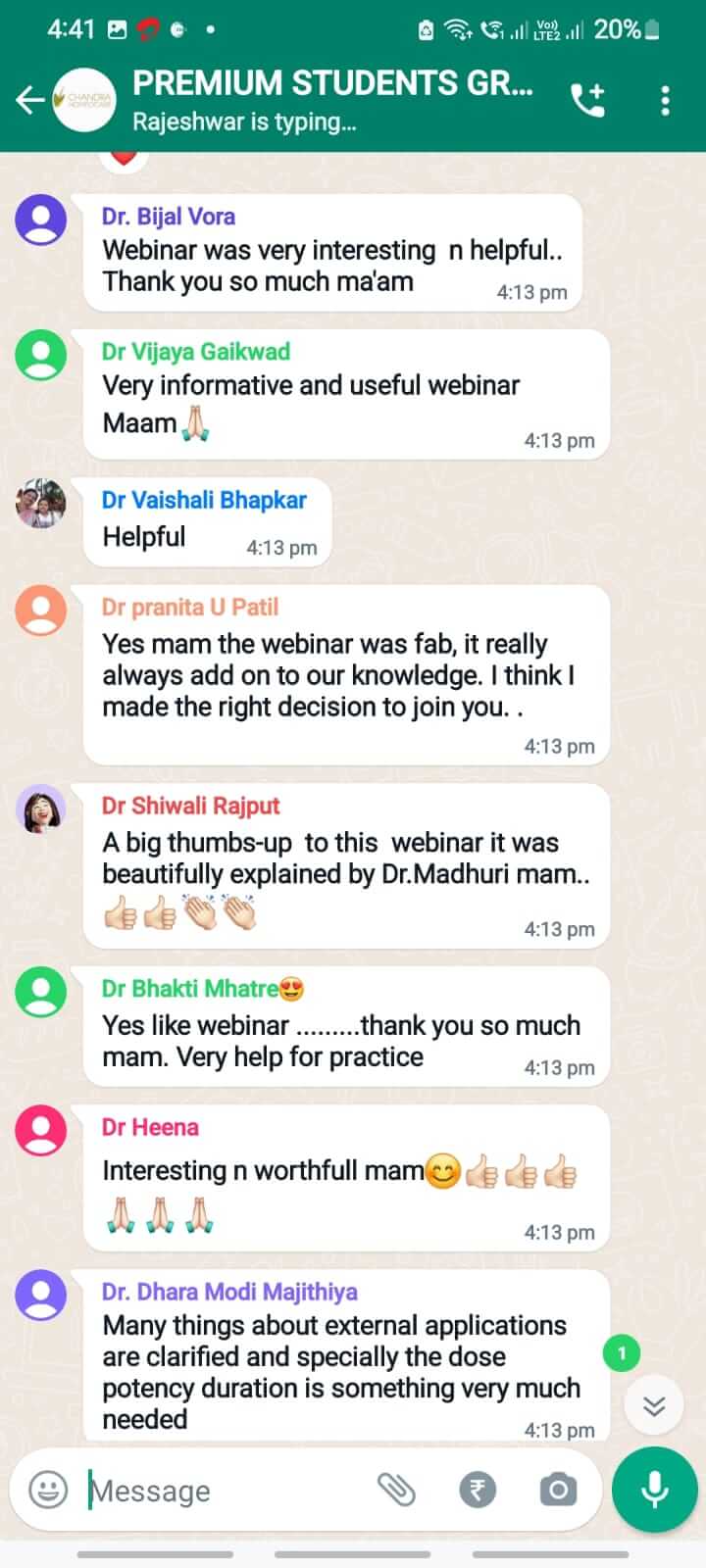Tap the sender name Dr Heena
The width and height of the screenshot is (706, 1568).
coord(150,1127)
